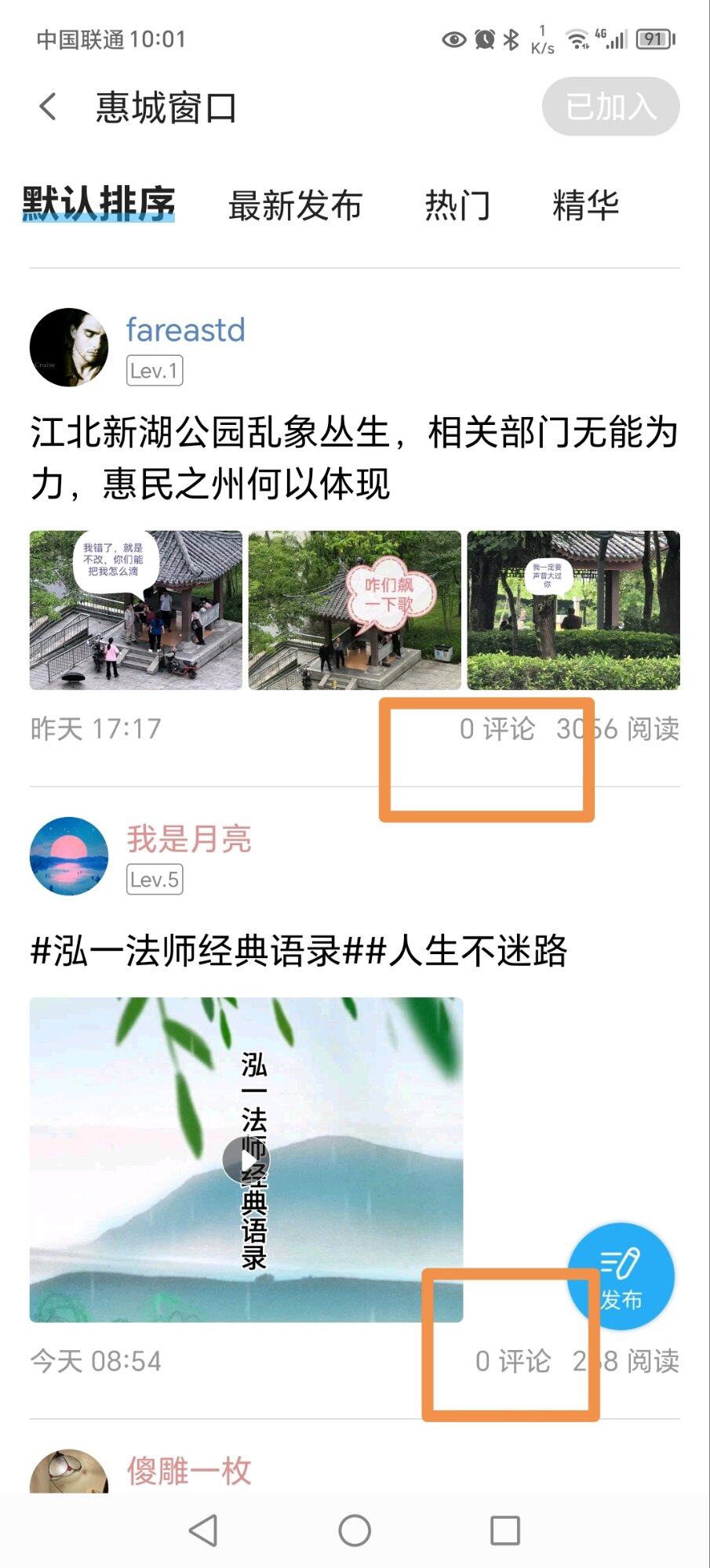
Task: Open 我是月亮's profile avatar
Action: click(69, 856)
